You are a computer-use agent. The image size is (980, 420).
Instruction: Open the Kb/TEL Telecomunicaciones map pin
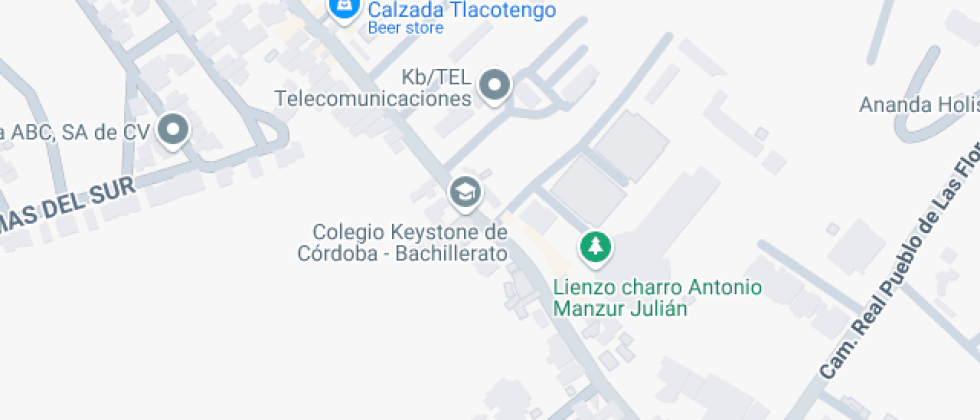(495, 86)
